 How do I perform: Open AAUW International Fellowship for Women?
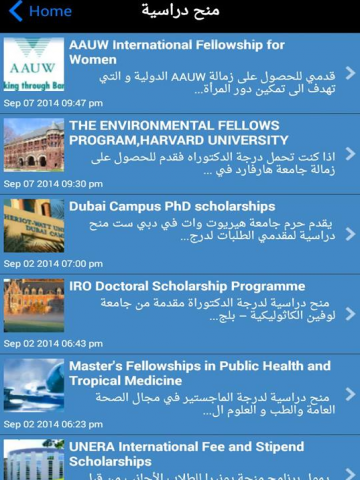(180, 73)
